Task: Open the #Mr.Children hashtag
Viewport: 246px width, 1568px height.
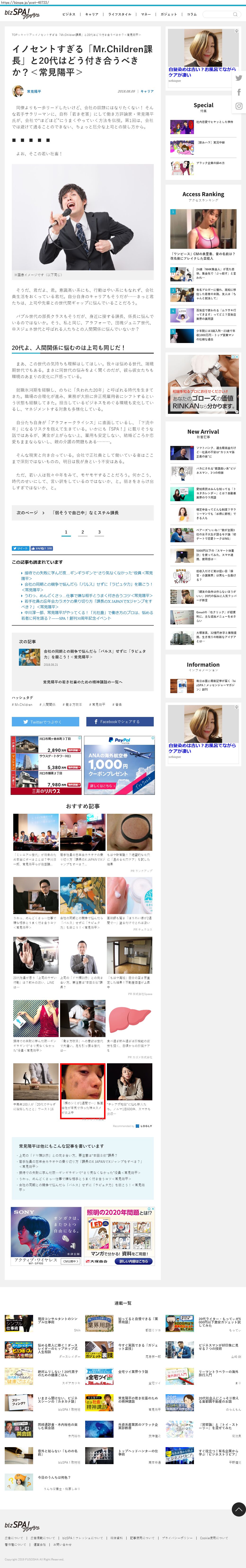Action: click(x=22, y=704)
